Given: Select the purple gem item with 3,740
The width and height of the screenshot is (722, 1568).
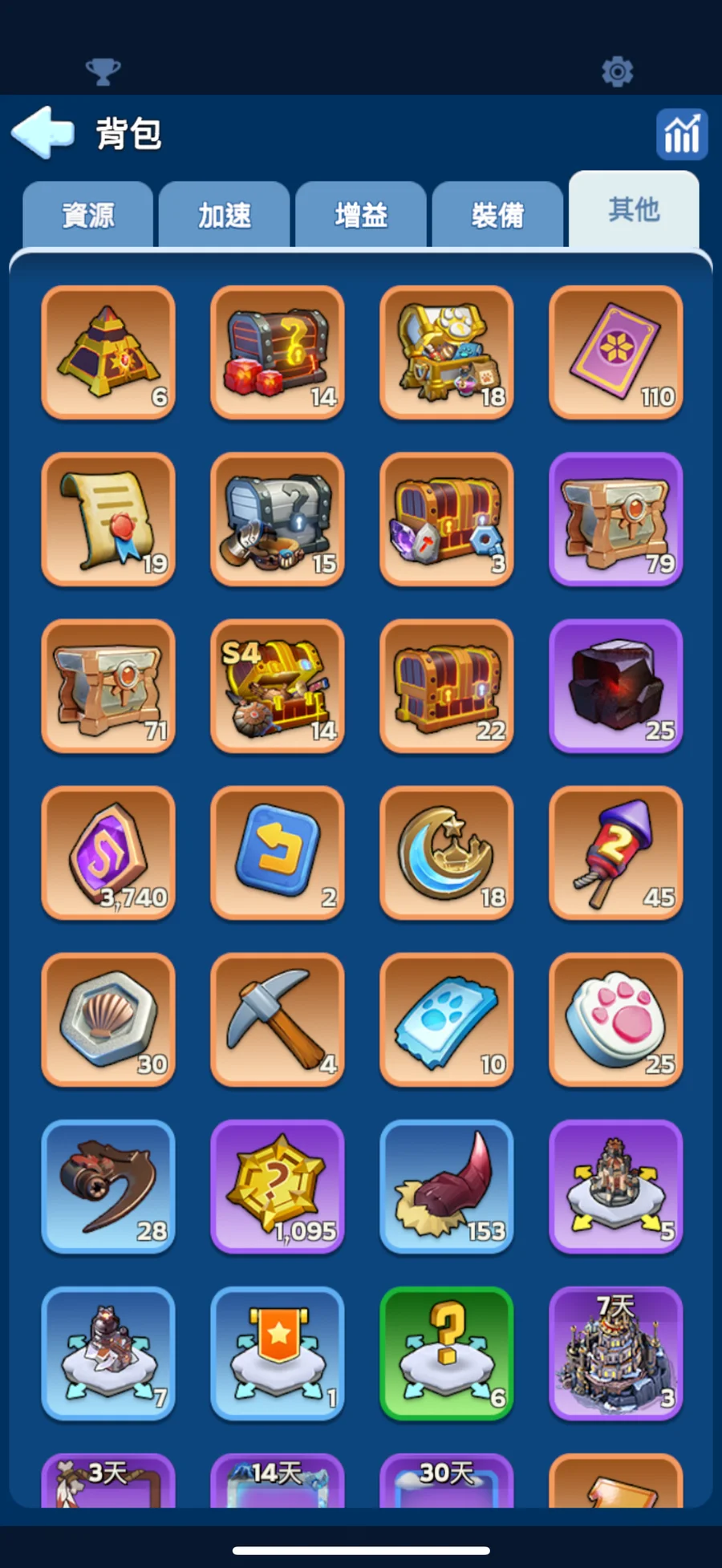Looking at the screenshot, I should (108, 853).
